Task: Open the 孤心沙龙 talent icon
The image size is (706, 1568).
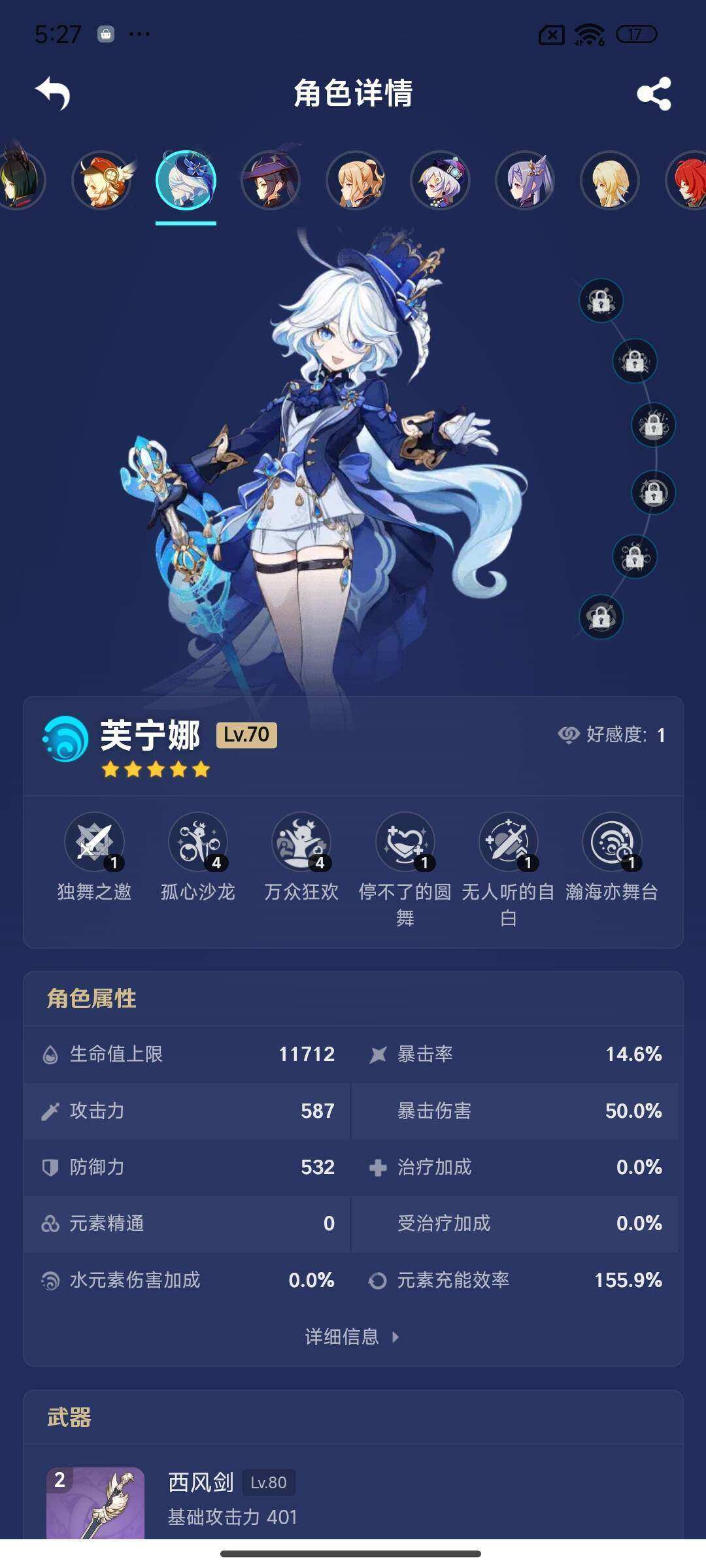Action: pyautogui.click(x=197, y=842)
